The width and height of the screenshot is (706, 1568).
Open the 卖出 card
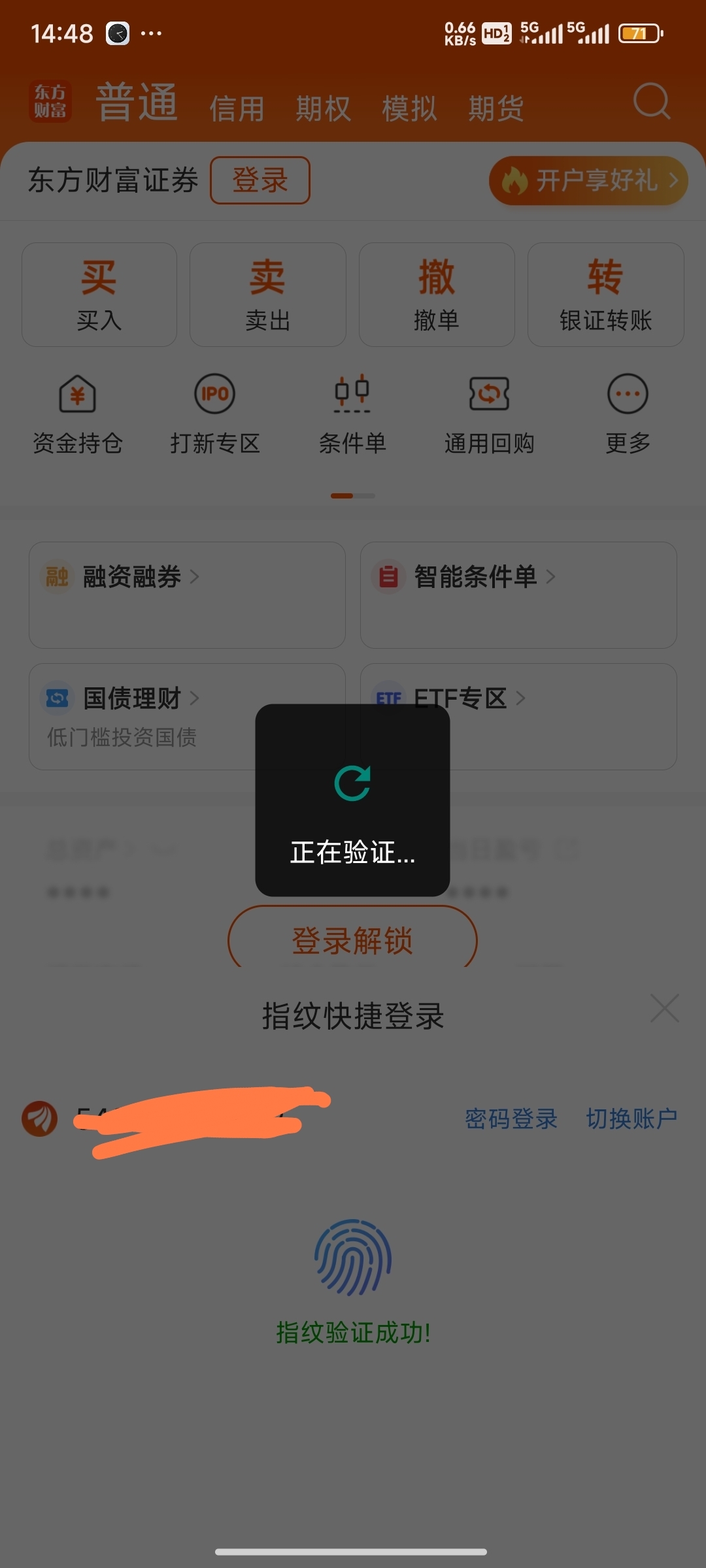click(x=268, y=295)
